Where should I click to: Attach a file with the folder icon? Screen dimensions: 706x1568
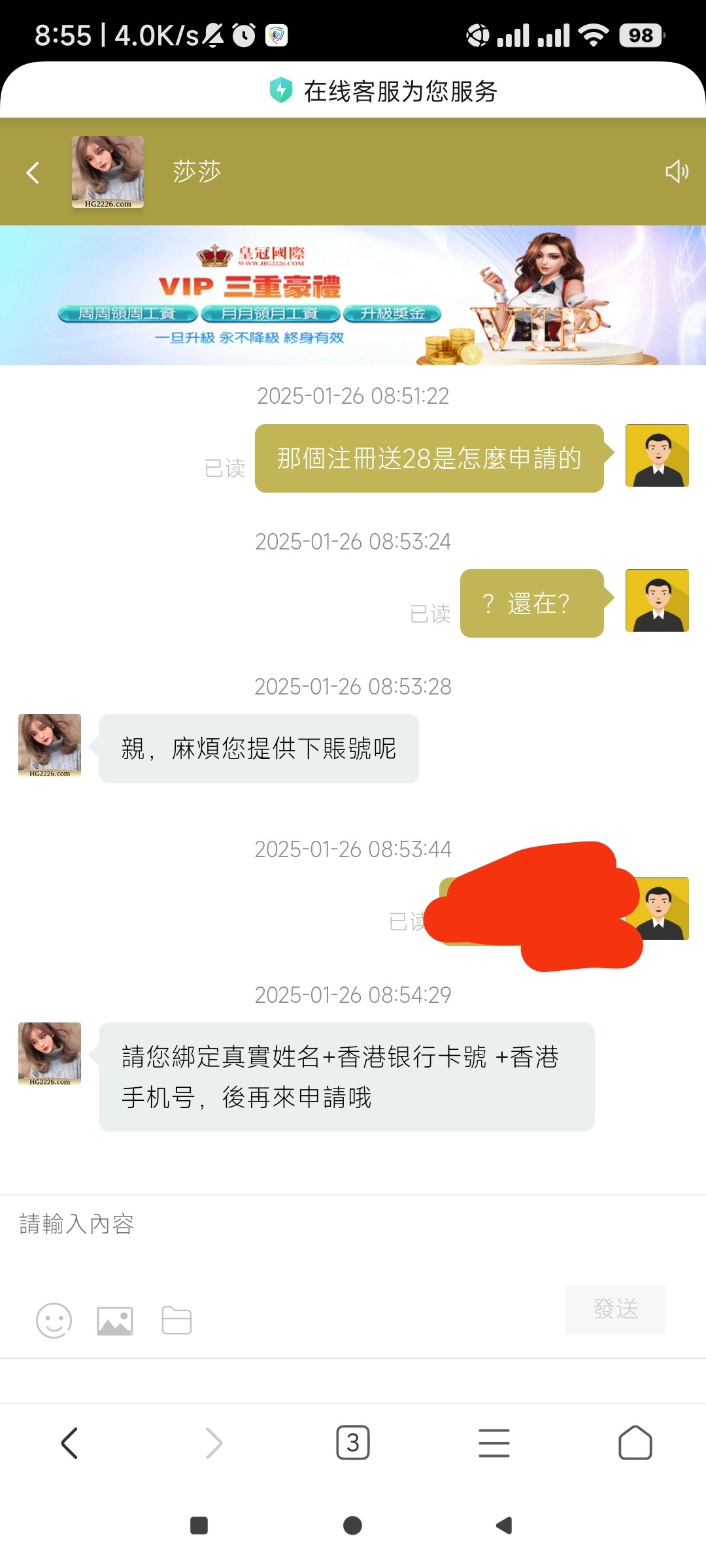[176, 1320]
